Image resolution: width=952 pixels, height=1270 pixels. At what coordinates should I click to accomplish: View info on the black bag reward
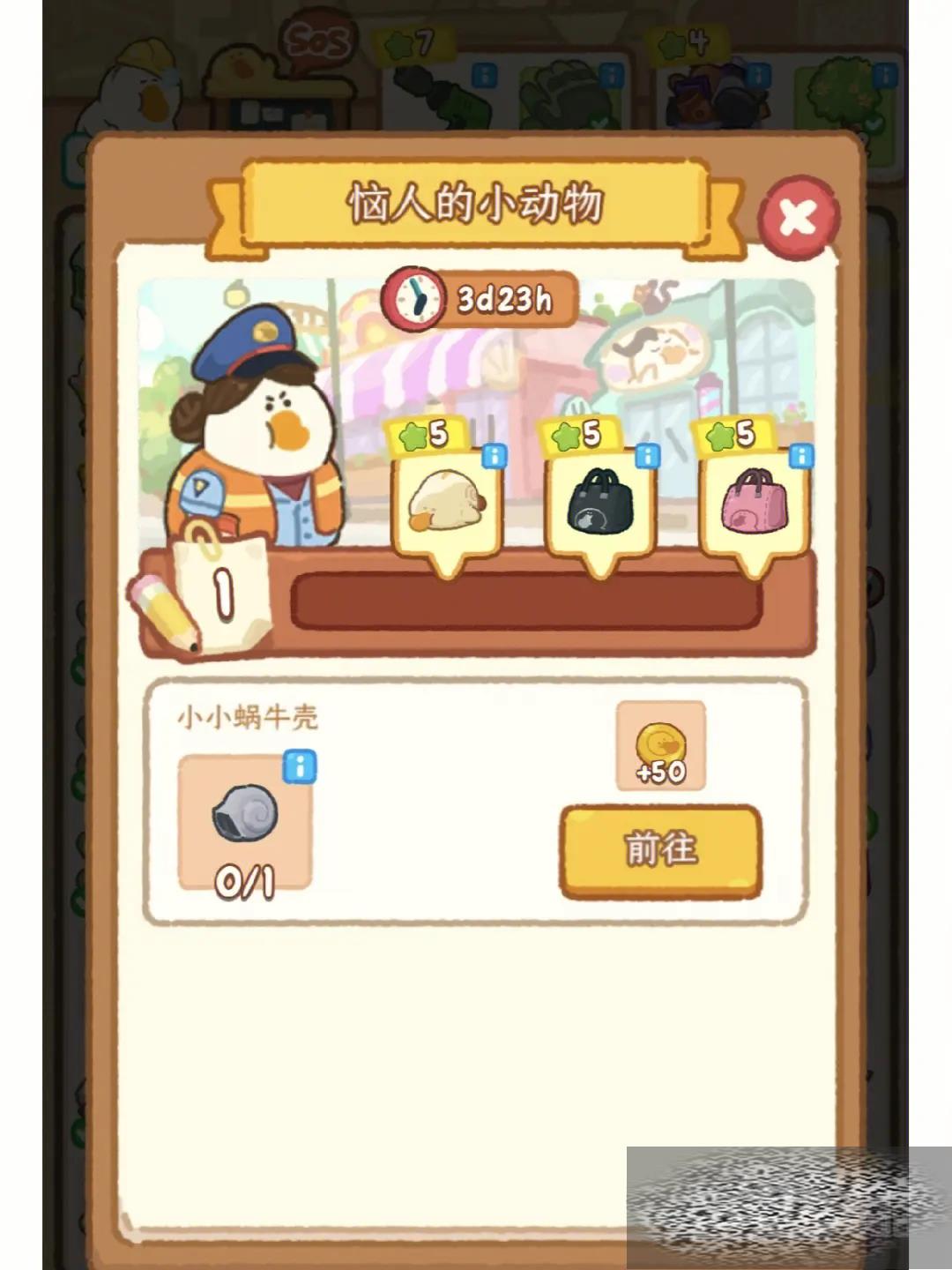(x=647, y=456)
